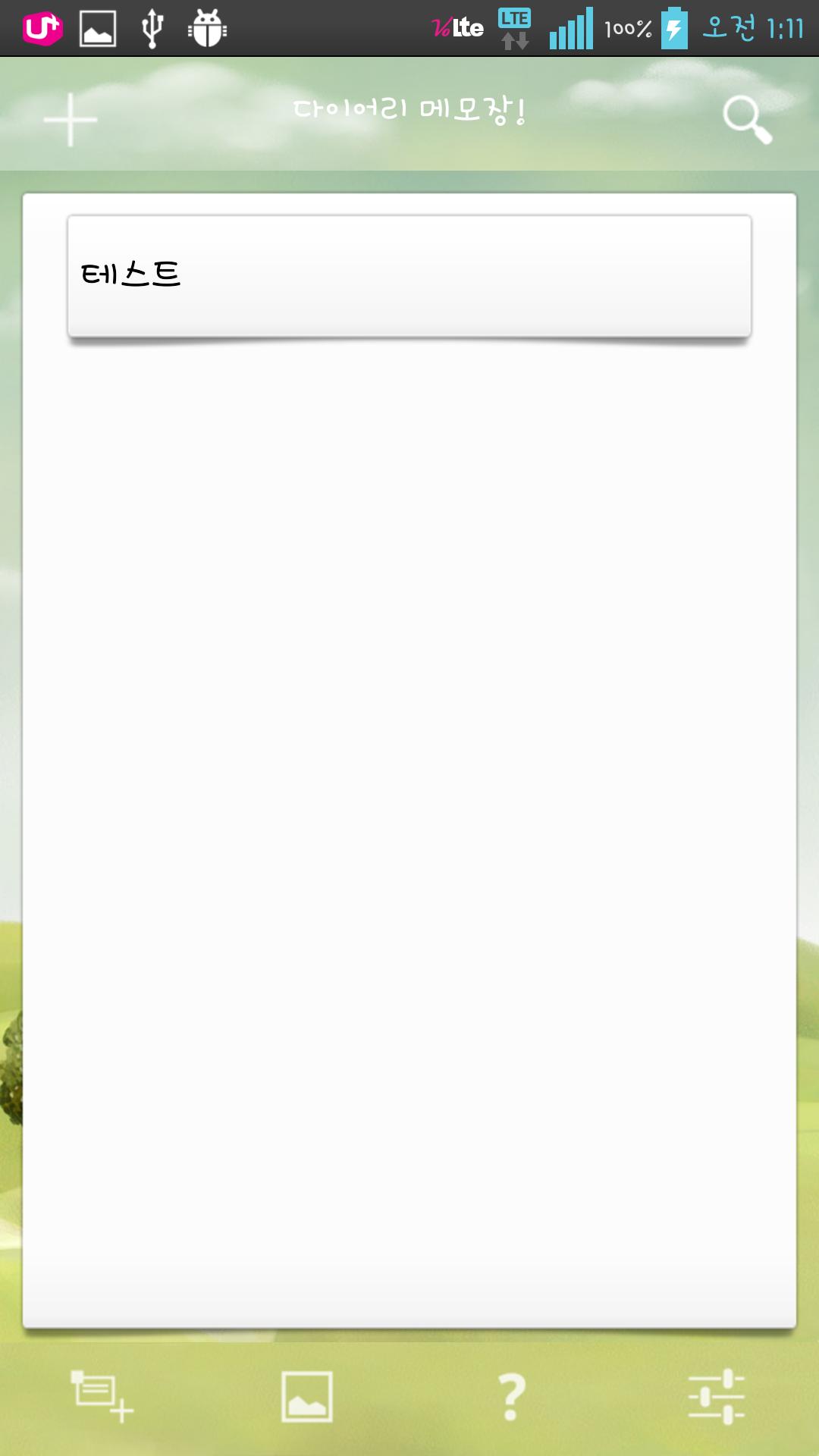This screenshot has height=1456, width=819.
Task: Open the 테스트 memo card
Action: pos(409,277)
